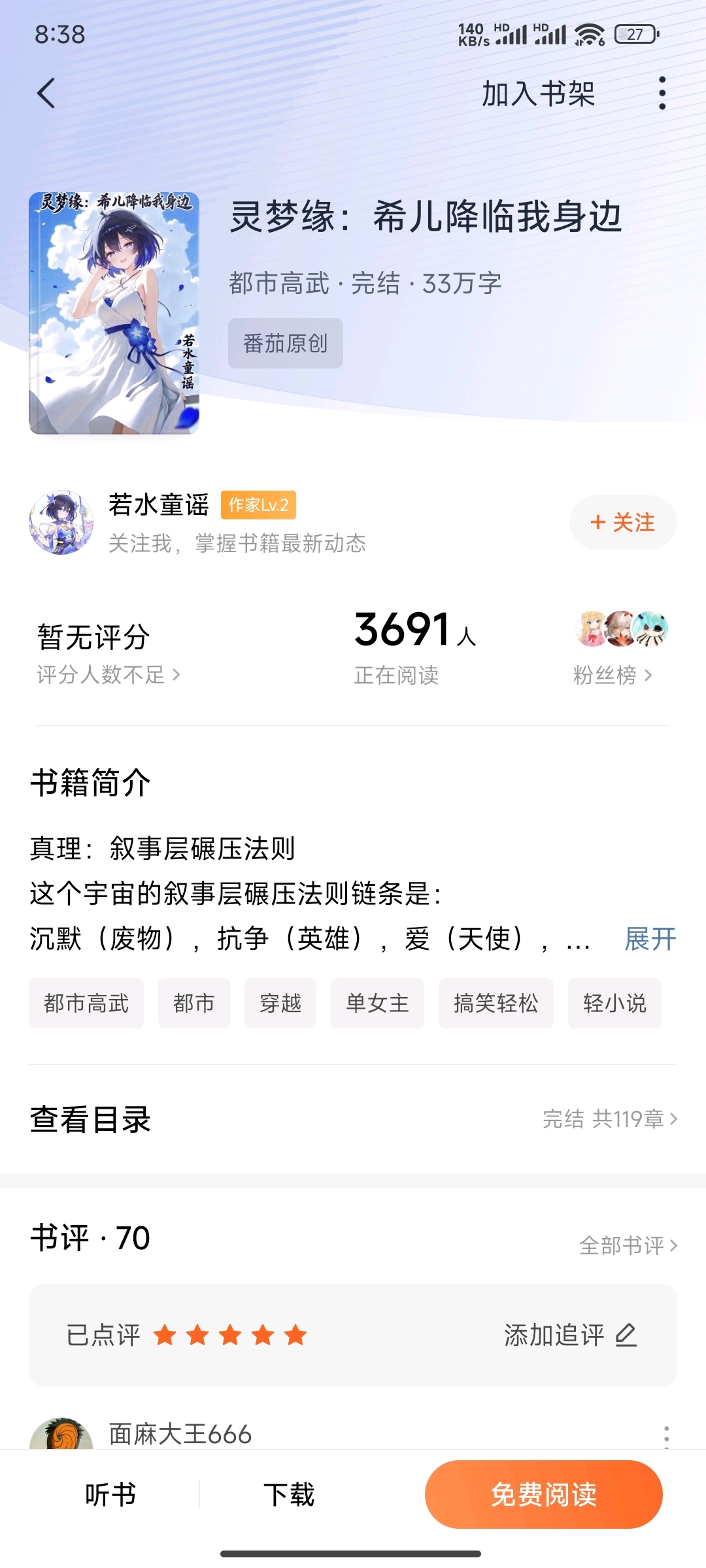Image resolution: width=706 pixels, height=1568 pixels.
Task: View 全部书评 all reviews
Action: point(628,1245)
